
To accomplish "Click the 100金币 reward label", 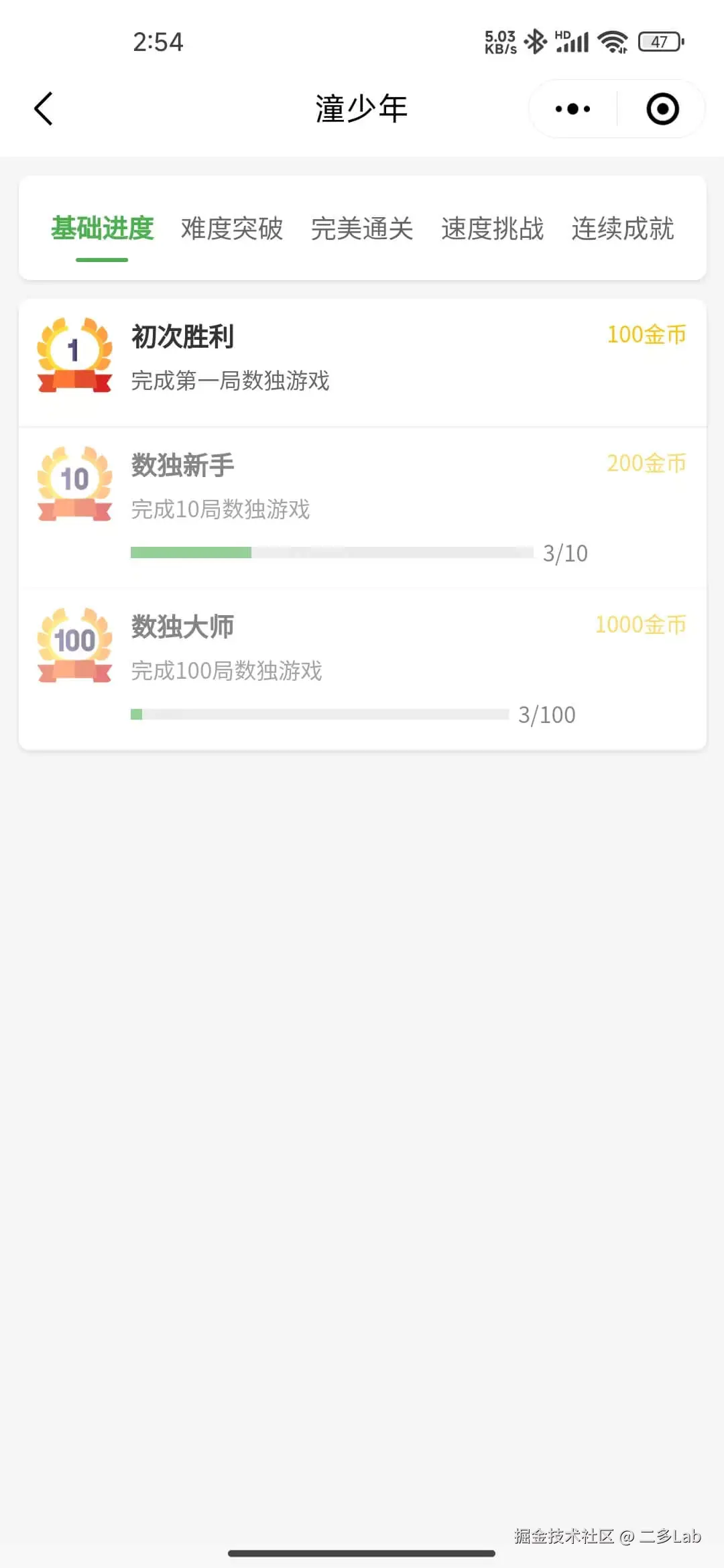I will 646,335.
